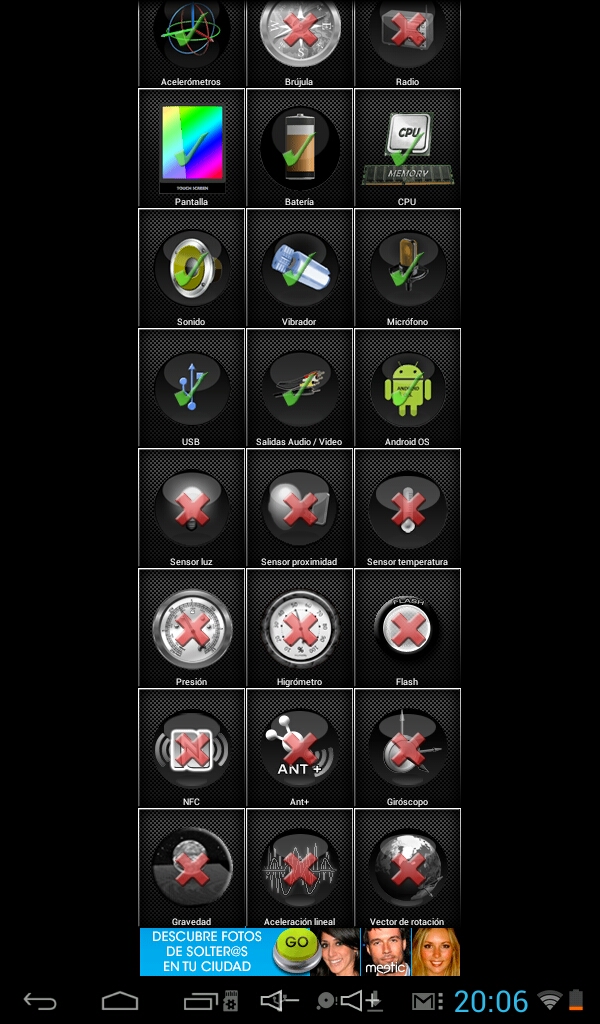This screenshot has width=600, height=1024.
Task: Open the Brújula tile
Action: 299,44
